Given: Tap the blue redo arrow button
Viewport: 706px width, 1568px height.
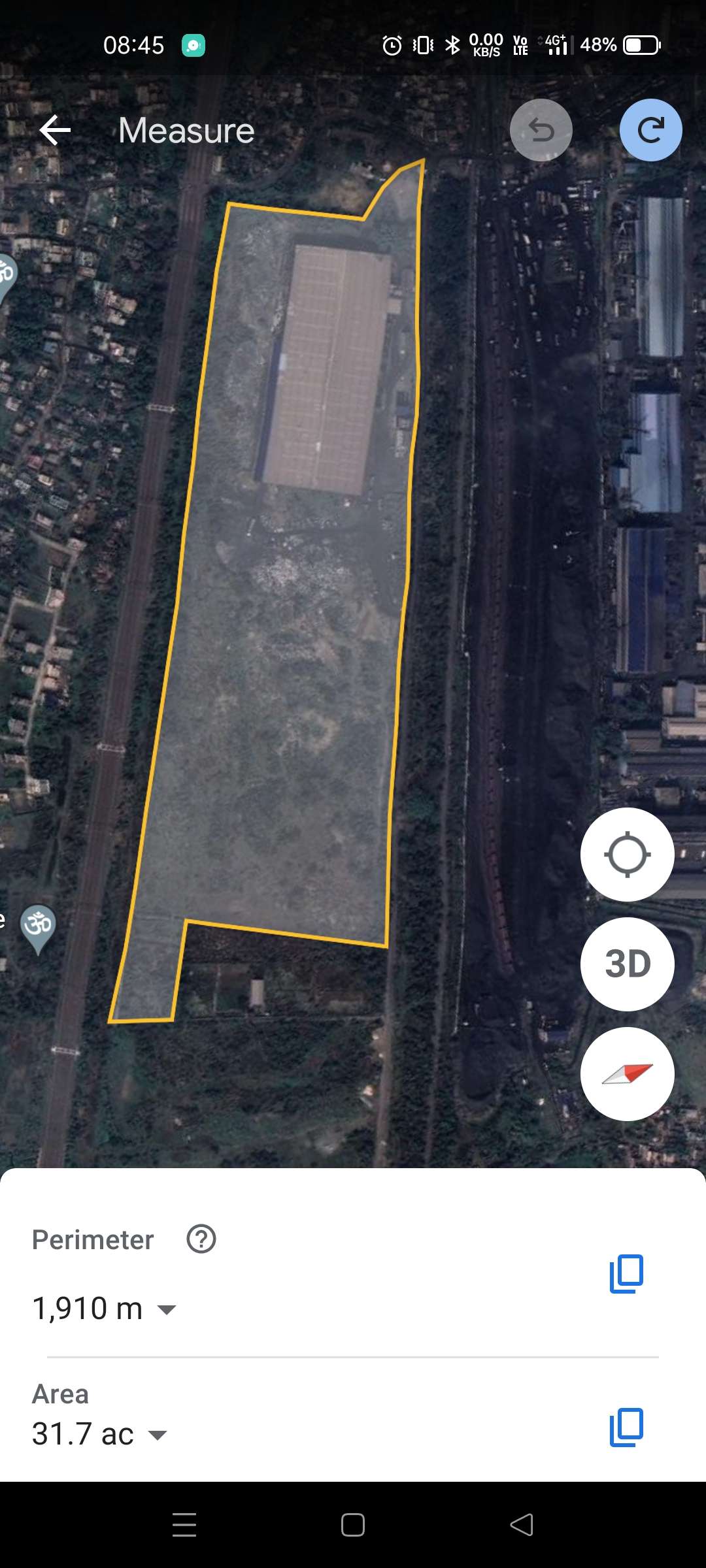Looking at the screenshot, I should 650,130.
